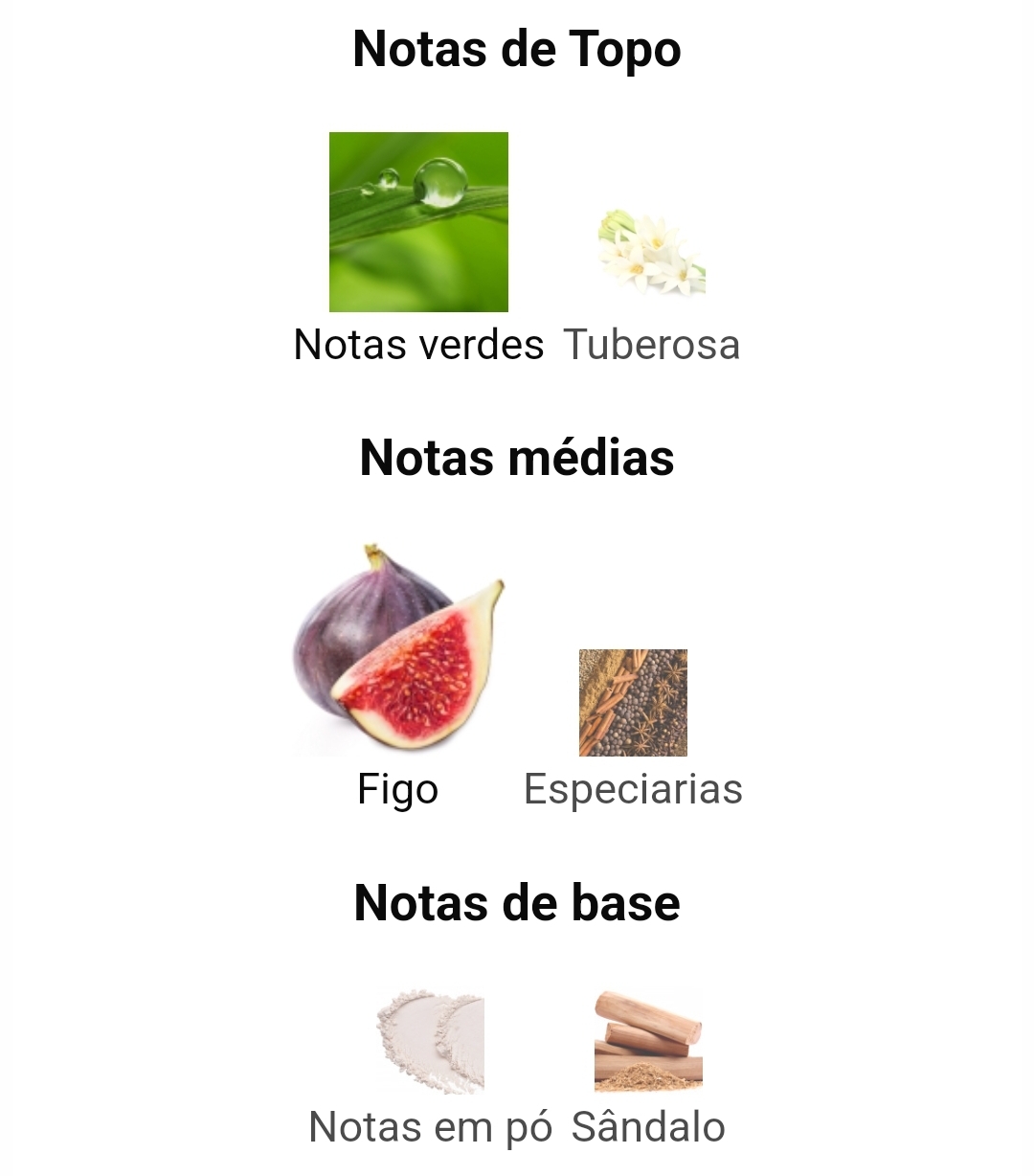
Task: Open the Notas verdes note
Action: click(x=418, y=223)
